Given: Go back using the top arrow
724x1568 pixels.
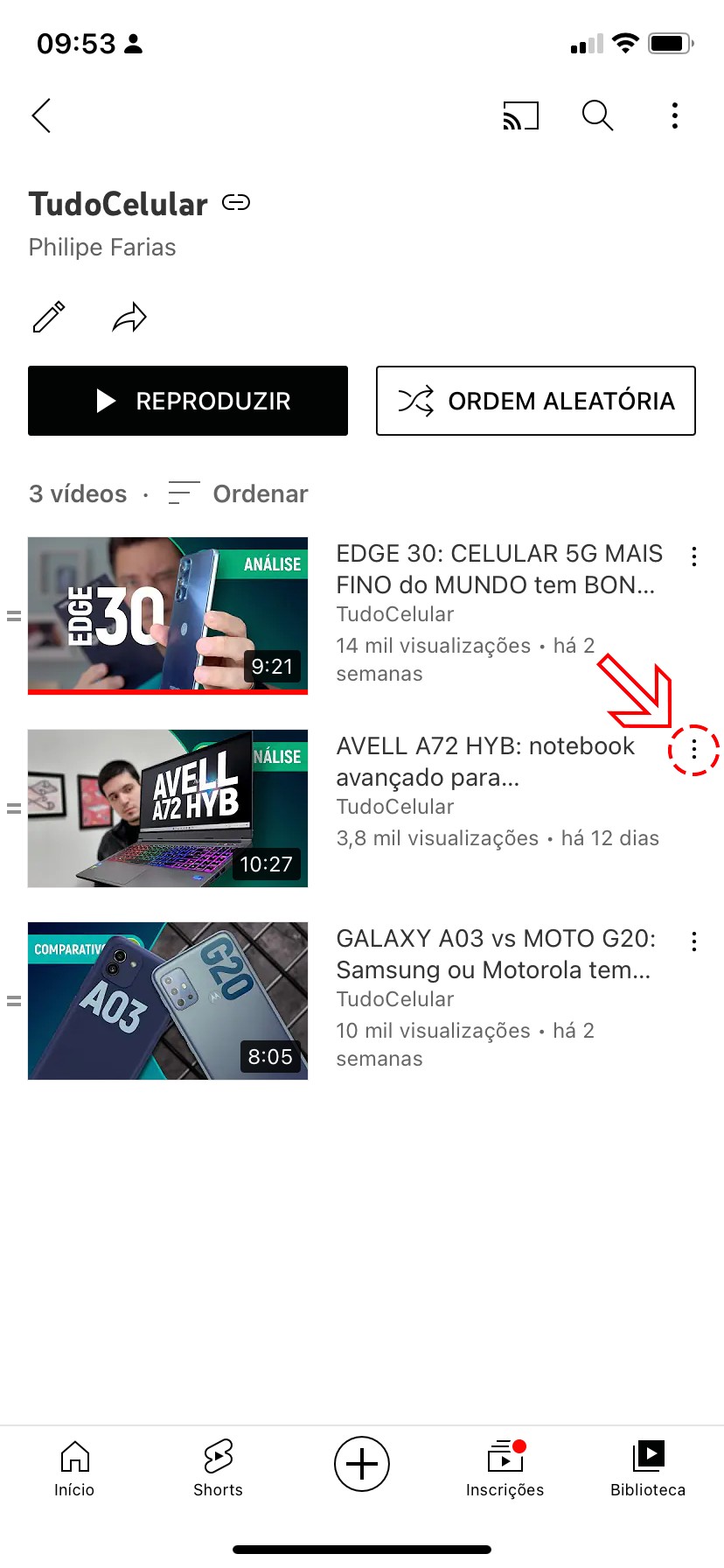Looking at the screenshot, I should pos(41,115).
